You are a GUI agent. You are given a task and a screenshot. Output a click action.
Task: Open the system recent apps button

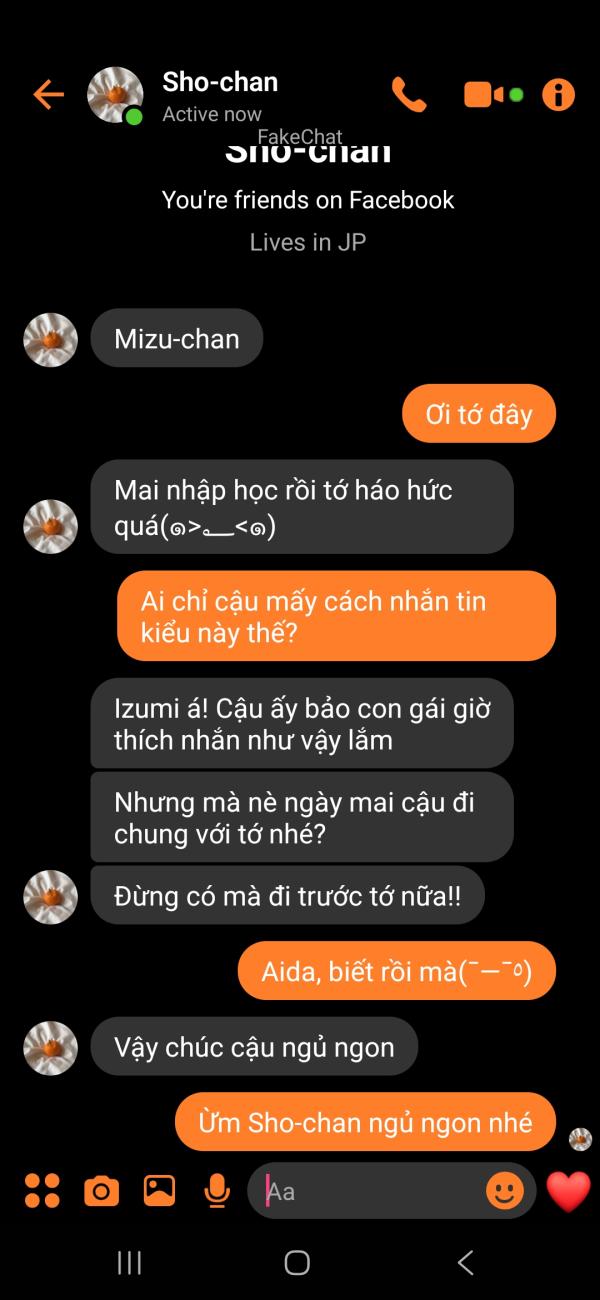129,1263
